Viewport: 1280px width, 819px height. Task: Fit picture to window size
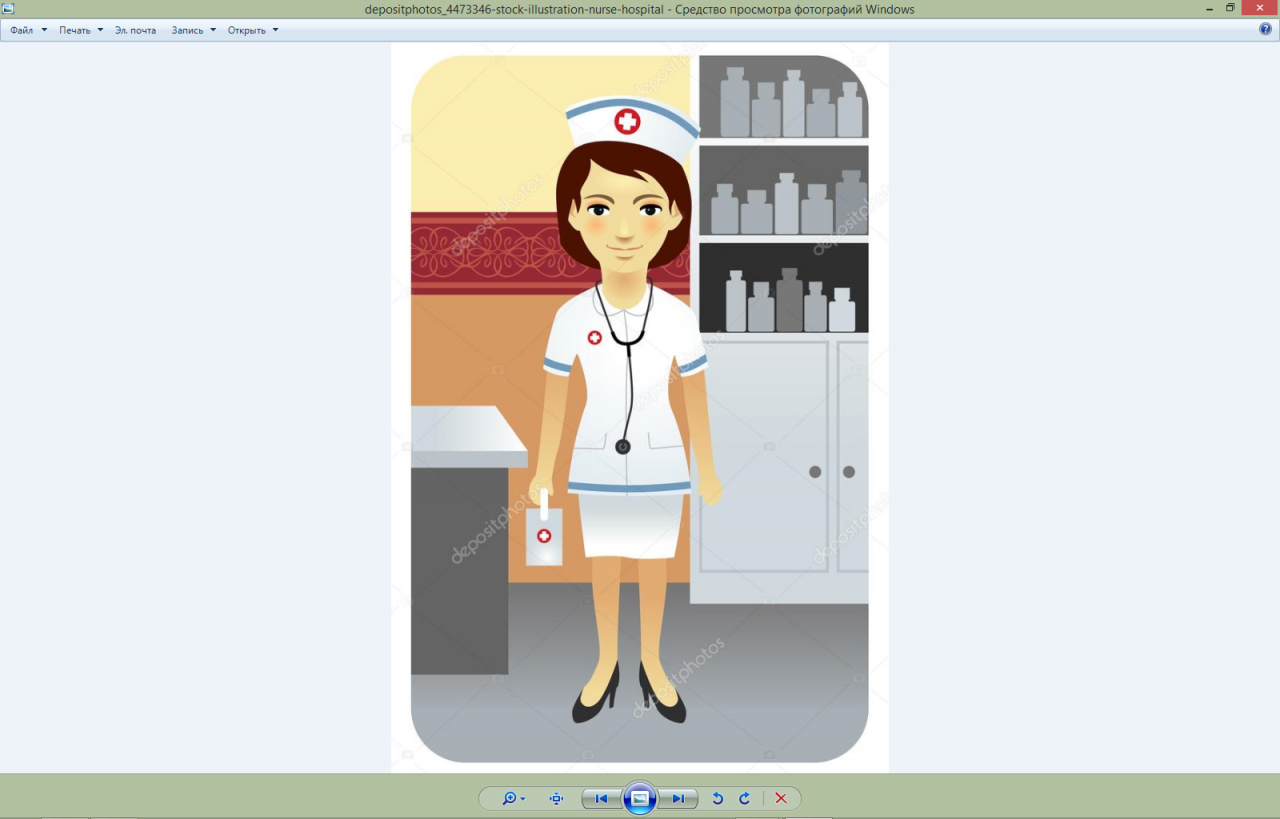pos(557,798)
